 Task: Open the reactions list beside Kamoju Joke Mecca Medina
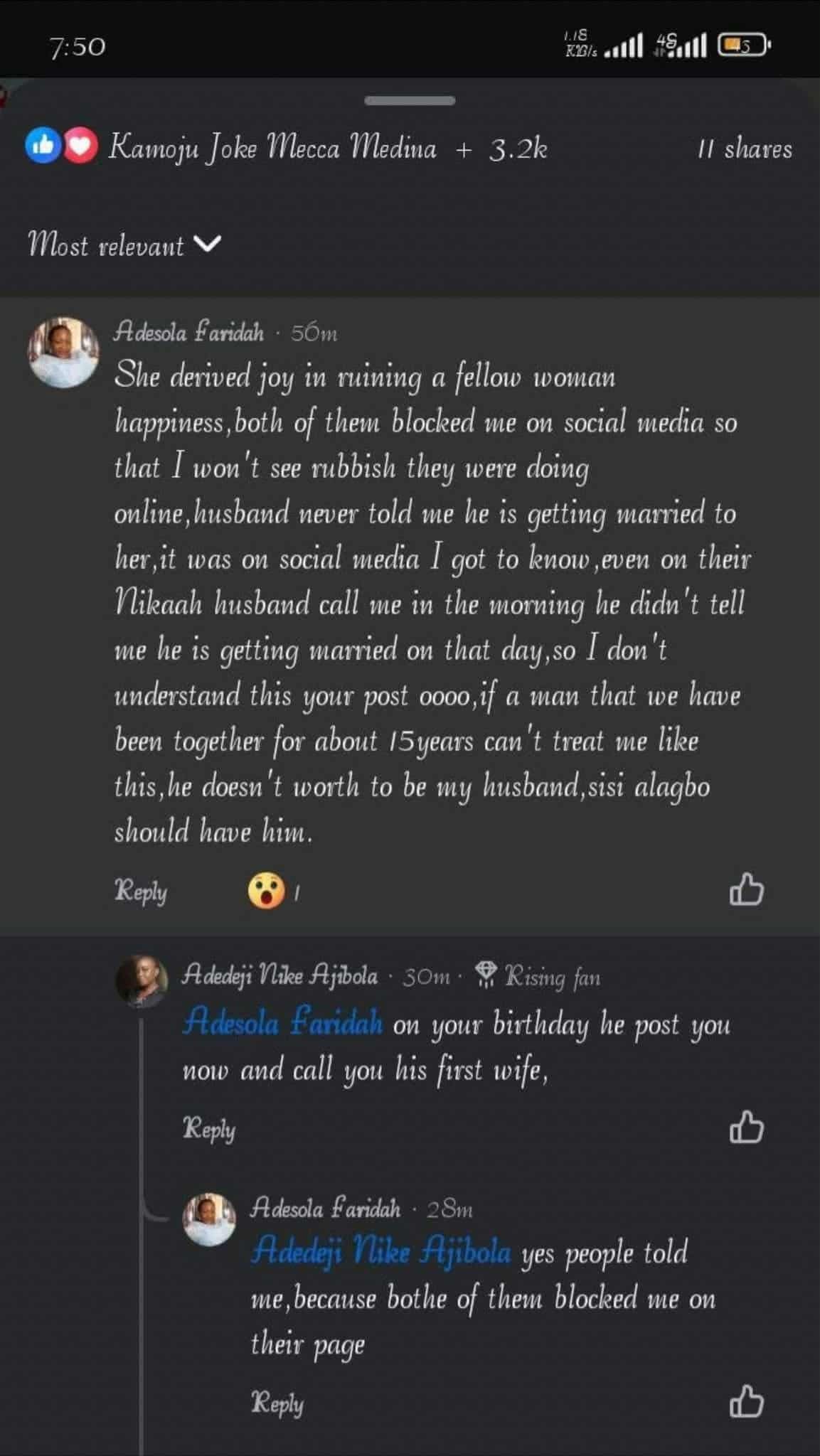point(62,147)
